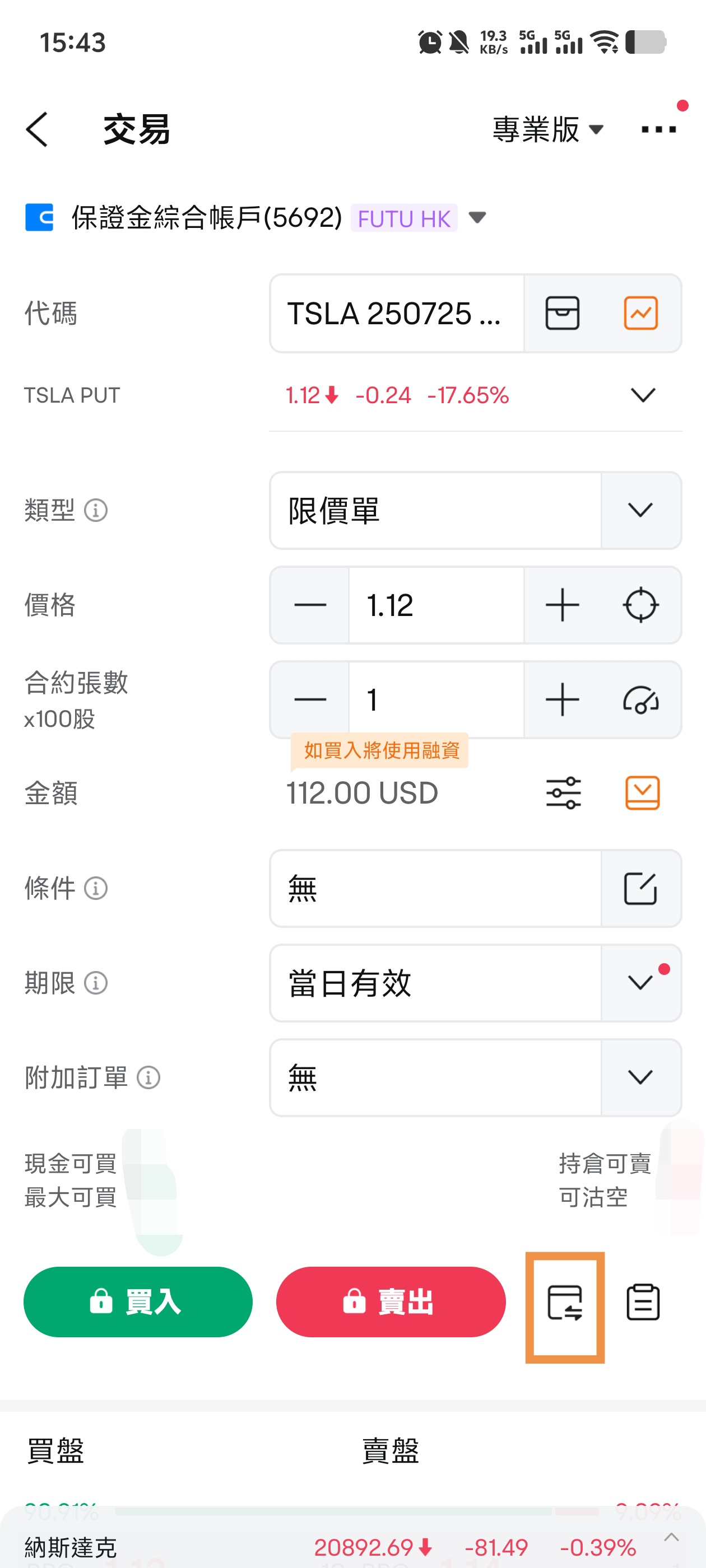
Task: Tap the crosshair price picker icon
Action: pos(641,605)
